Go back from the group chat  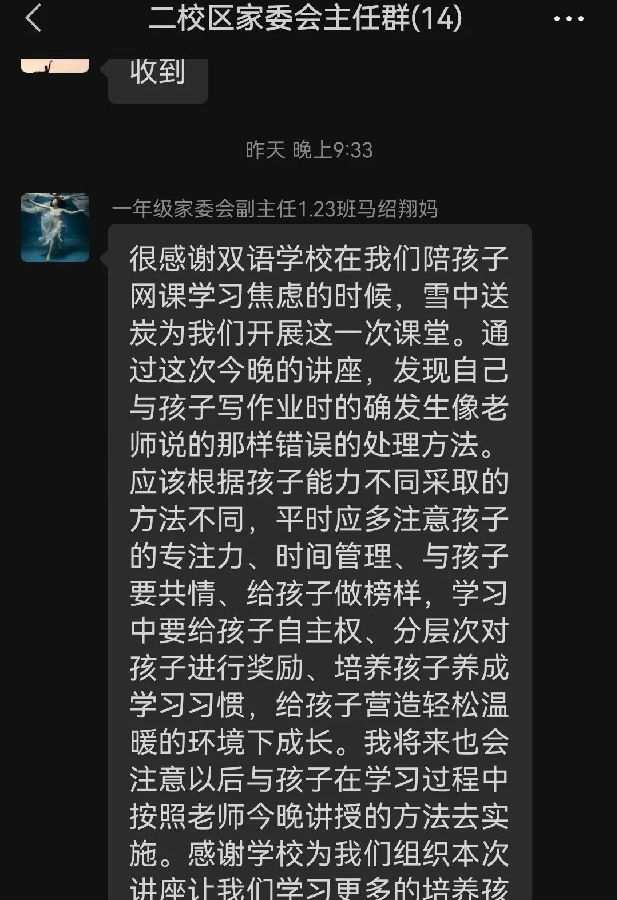[x=34, y=18]
